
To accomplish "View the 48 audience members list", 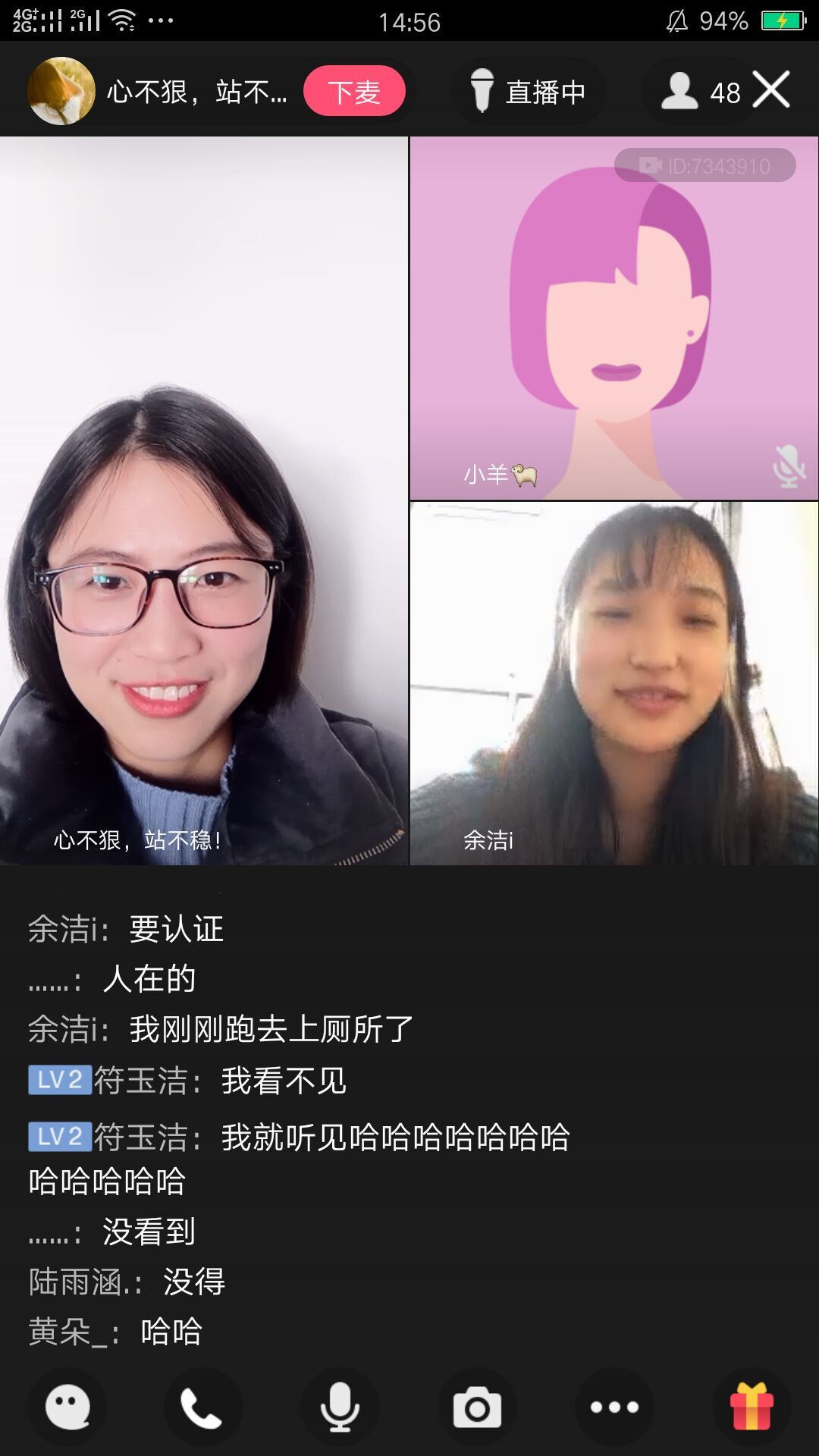I will [x=699, y=92].
